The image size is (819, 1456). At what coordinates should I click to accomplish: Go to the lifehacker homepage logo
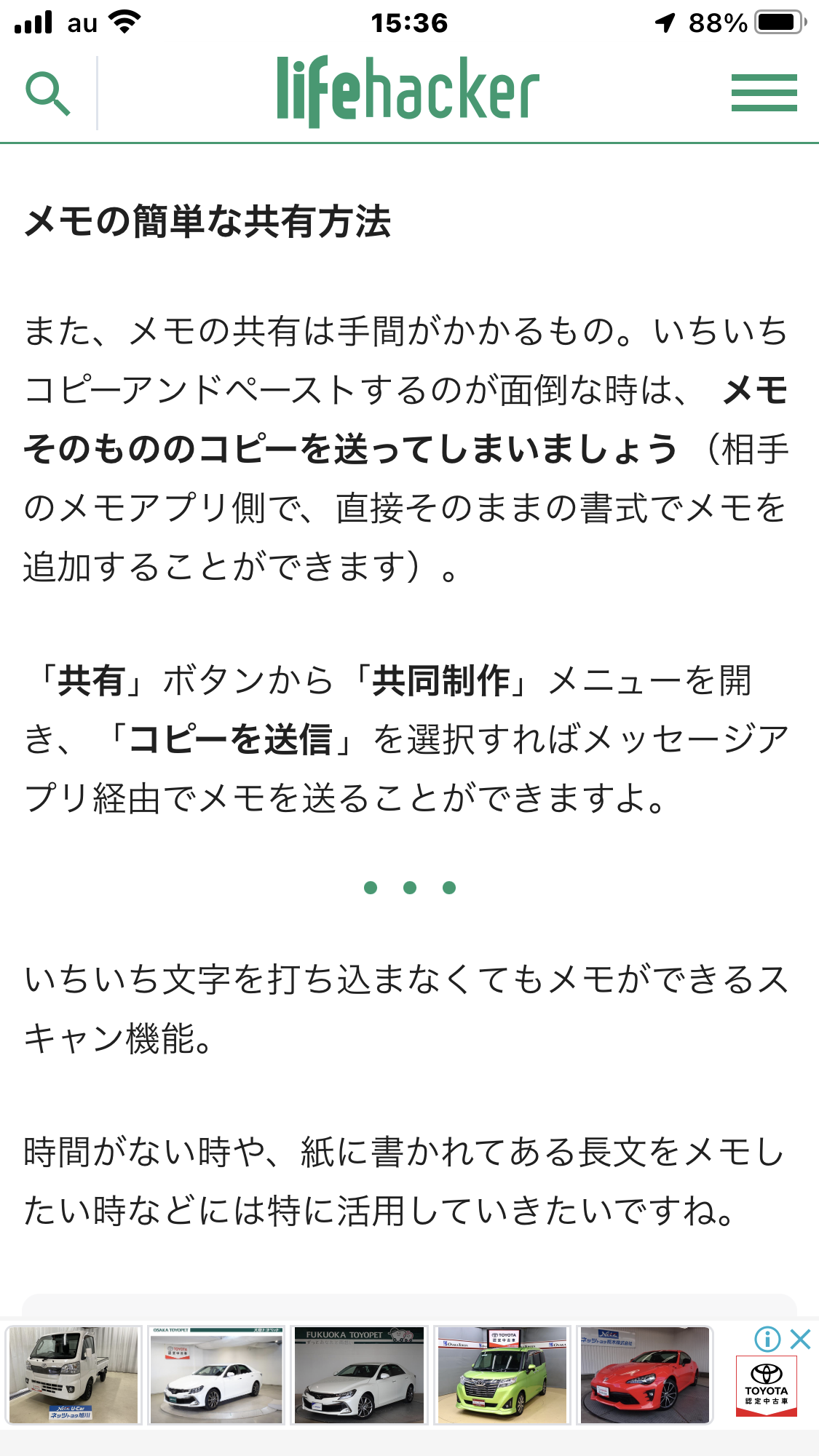click(x=408, y=92)
